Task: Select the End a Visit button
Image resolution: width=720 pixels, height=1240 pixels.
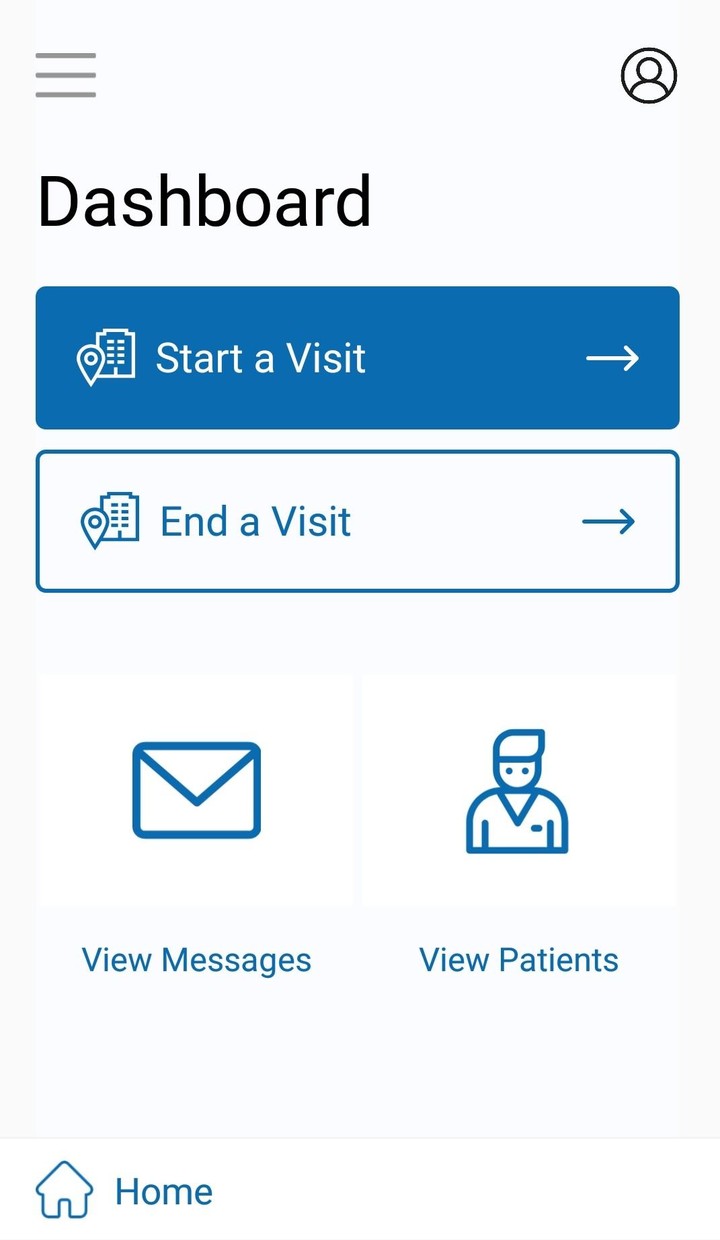Action: point(358,521)
